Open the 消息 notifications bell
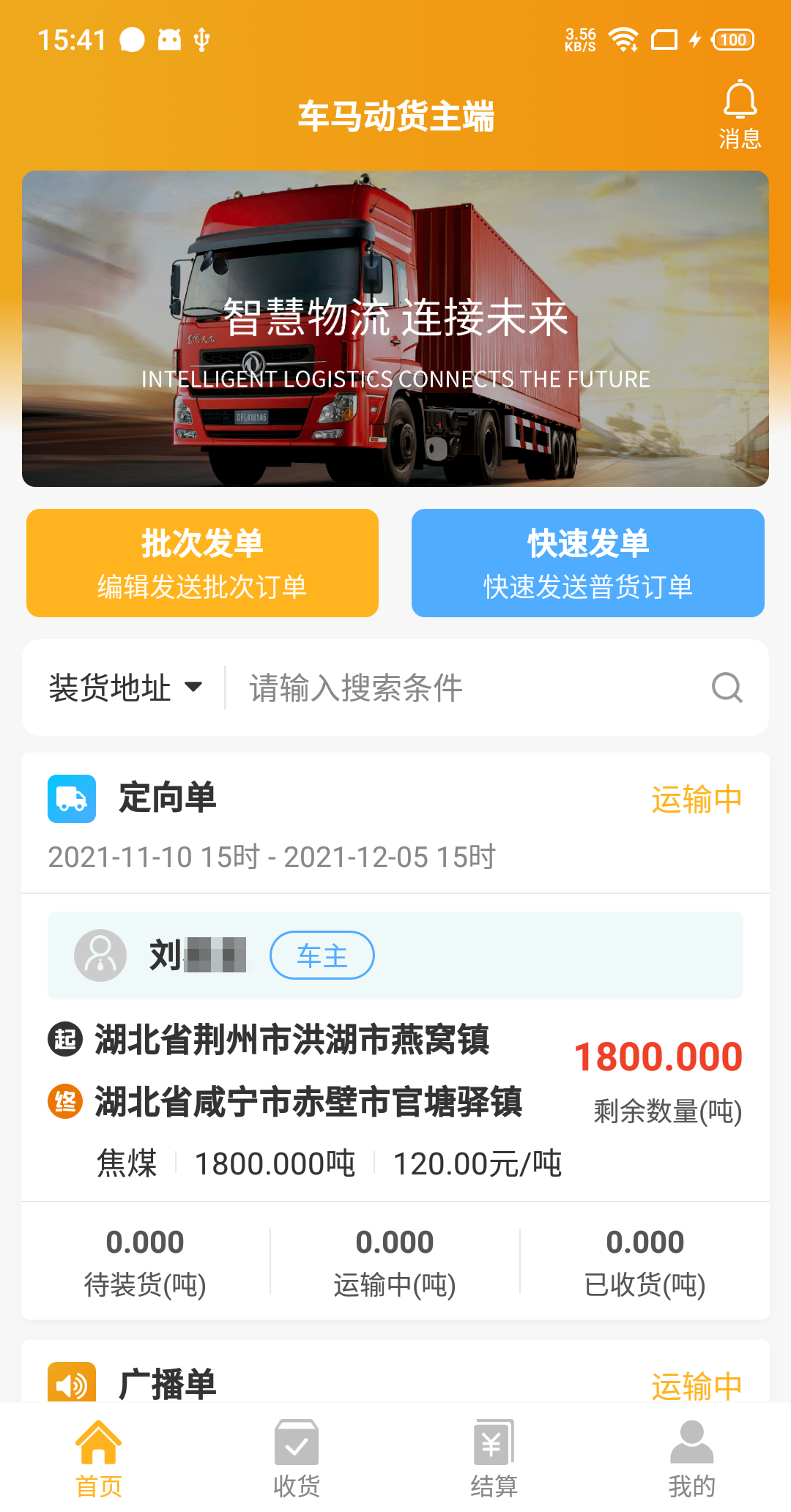The image size is (791, 1512). click(x=740, y=113)
